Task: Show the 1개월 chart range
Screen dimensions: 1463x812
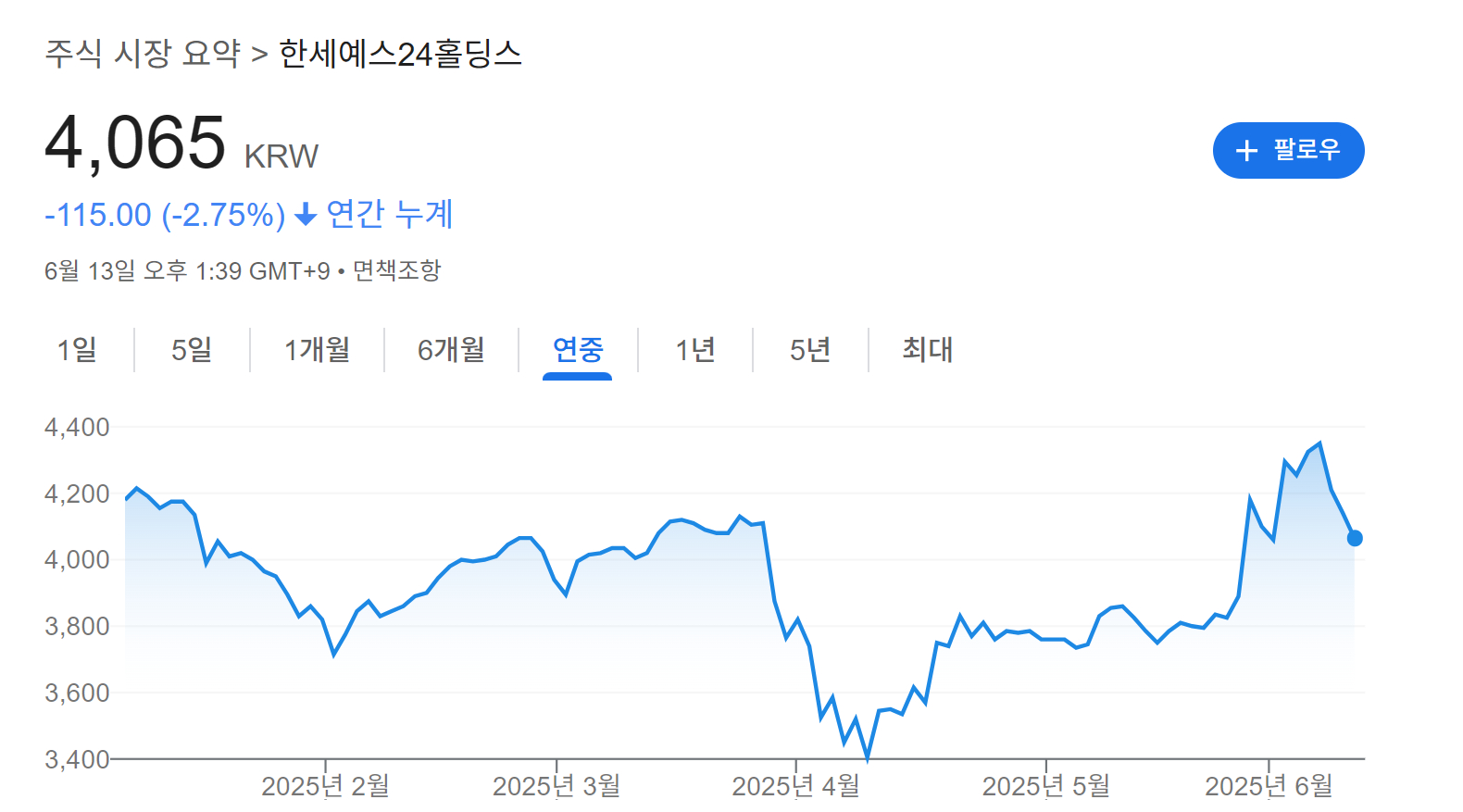Action: 317,350
